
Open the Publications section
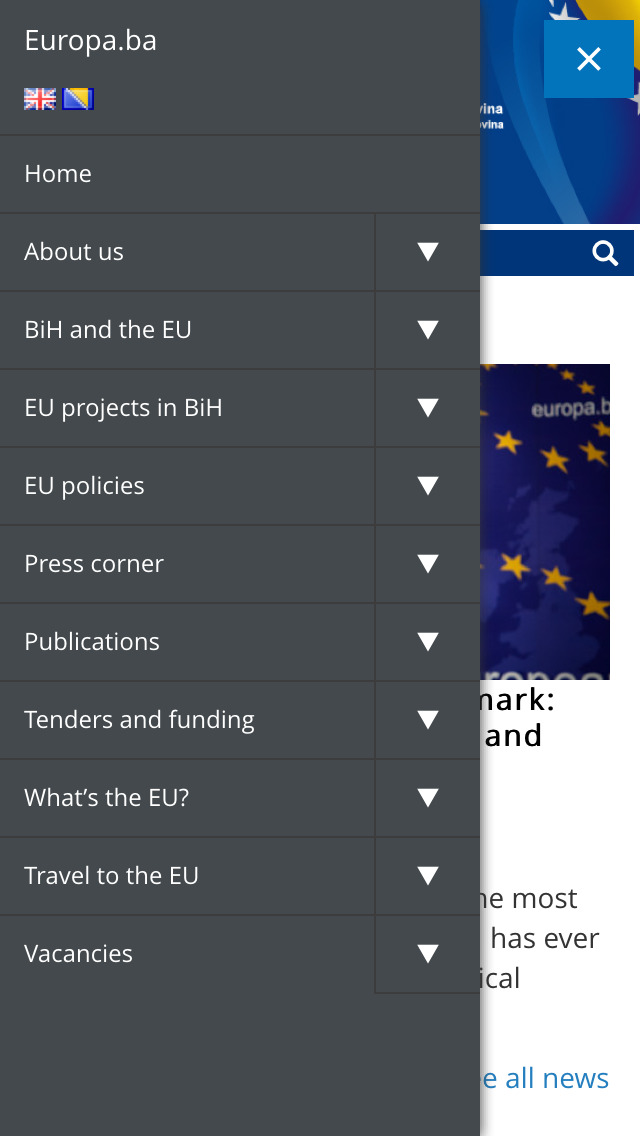coord(187,642)
